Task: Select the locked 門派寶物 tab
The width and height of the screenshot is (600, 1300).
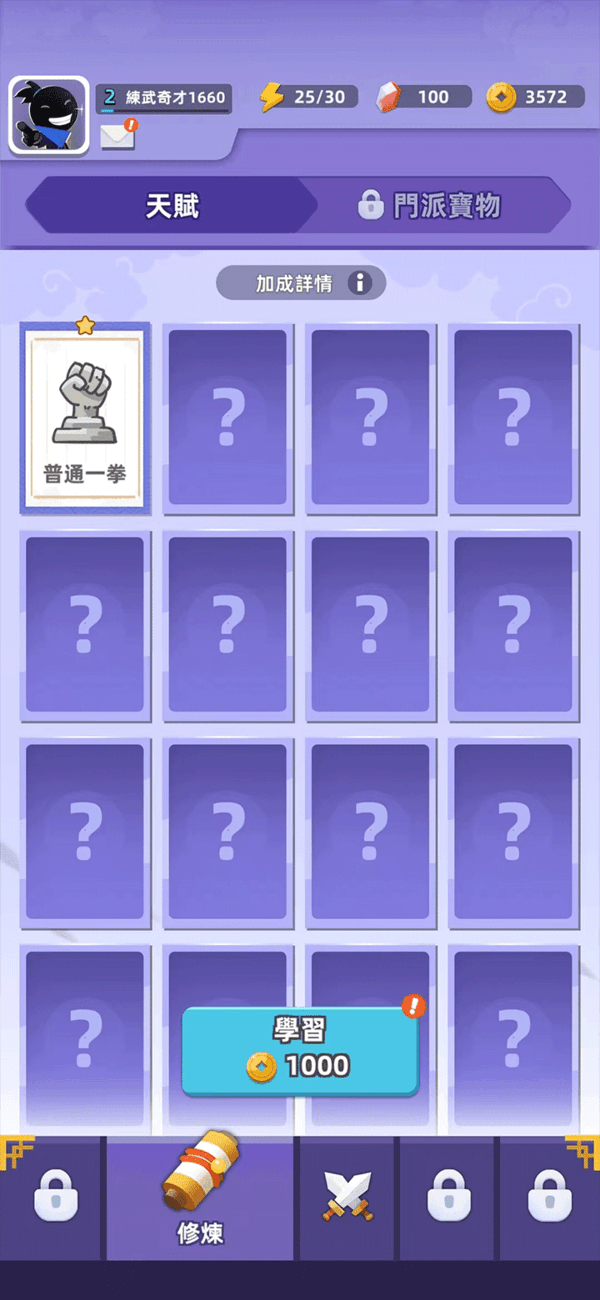Action: click(432, 207)
